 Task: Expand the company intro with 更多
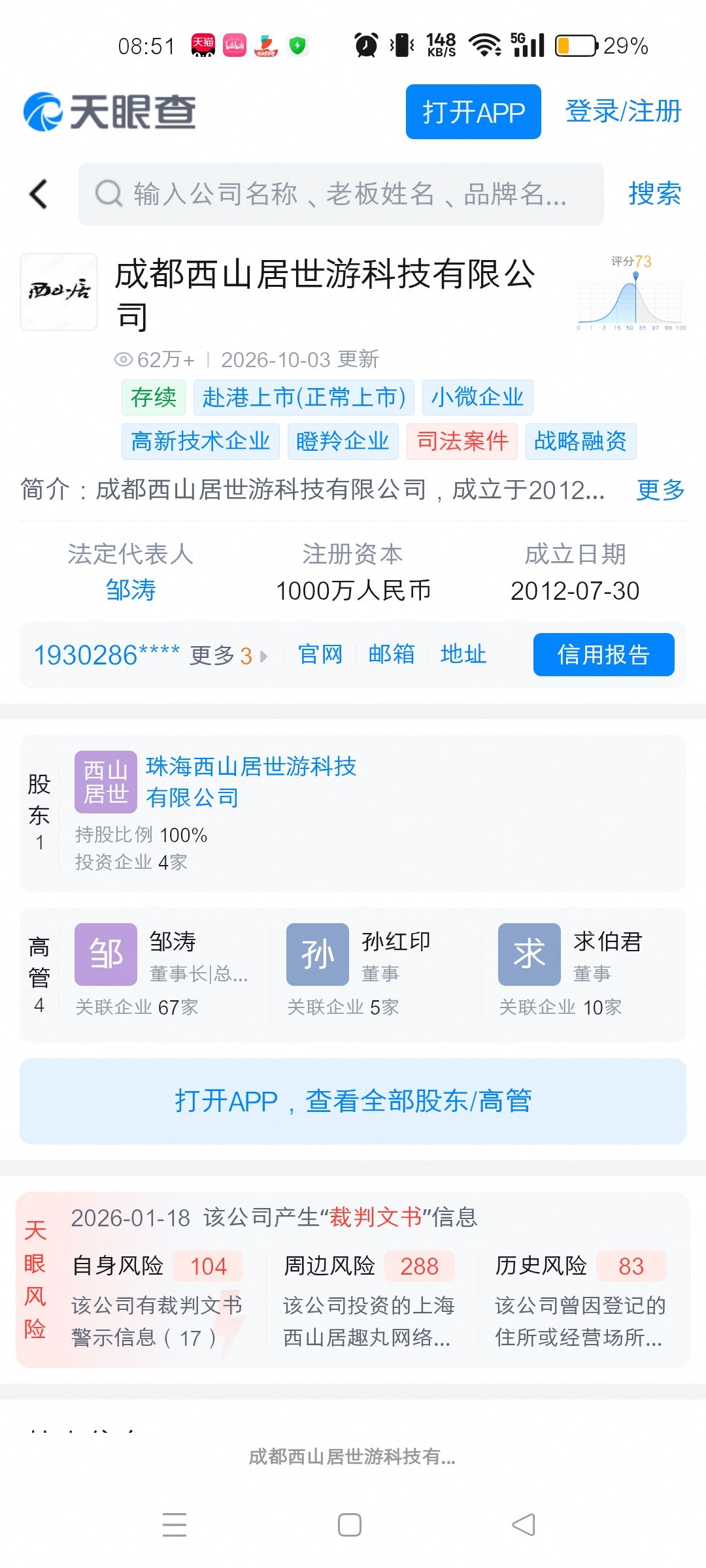point(660,489)
